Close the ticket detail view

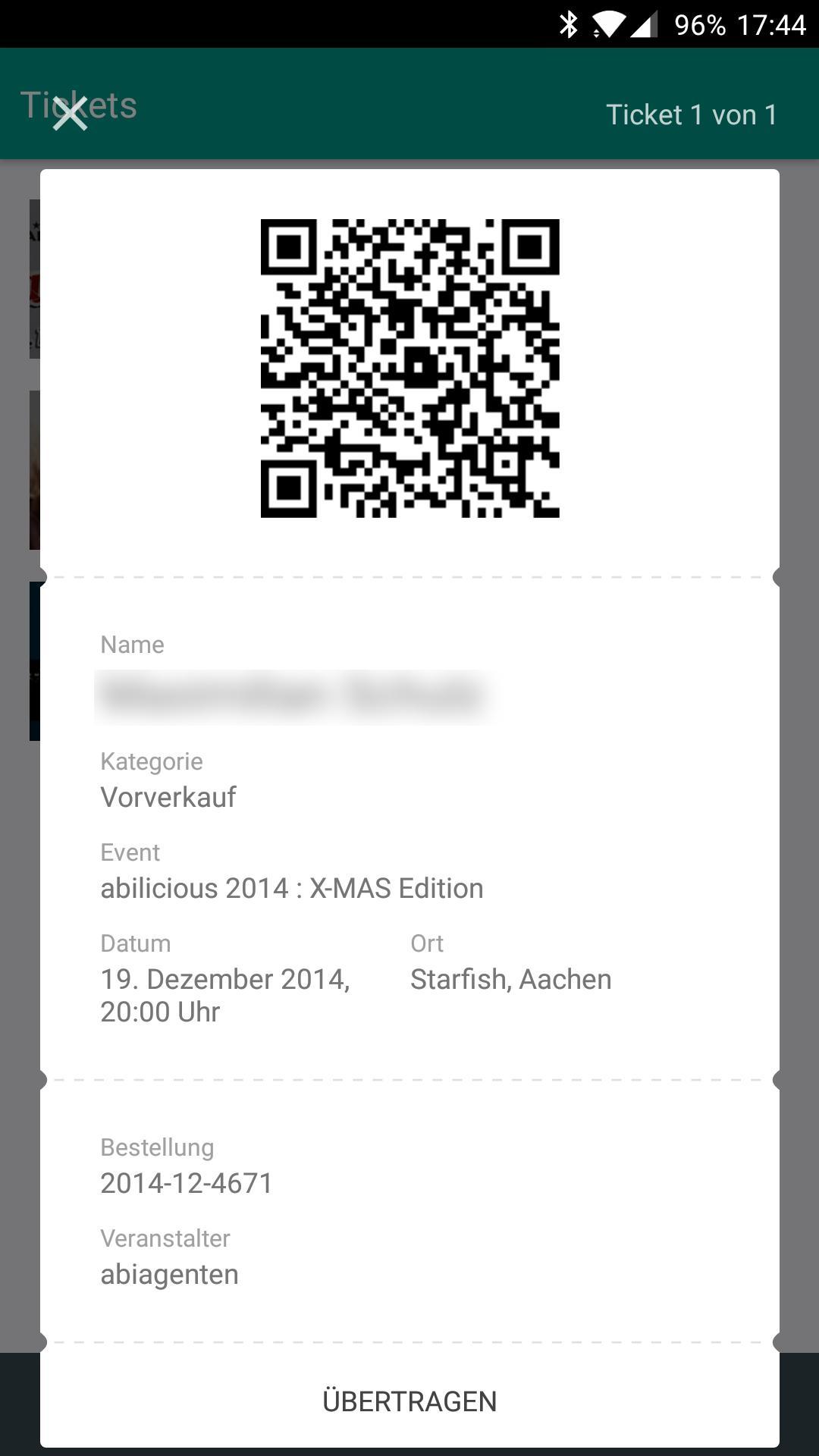[70, 115]
